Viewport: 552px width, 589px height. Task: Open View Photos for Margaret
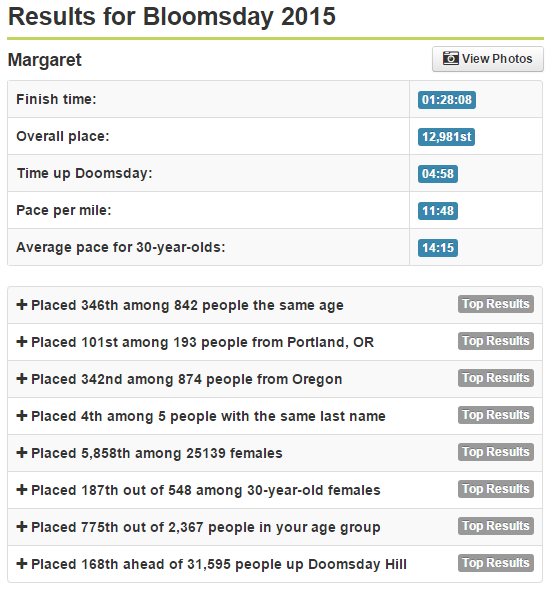click(x=487, y=59)
